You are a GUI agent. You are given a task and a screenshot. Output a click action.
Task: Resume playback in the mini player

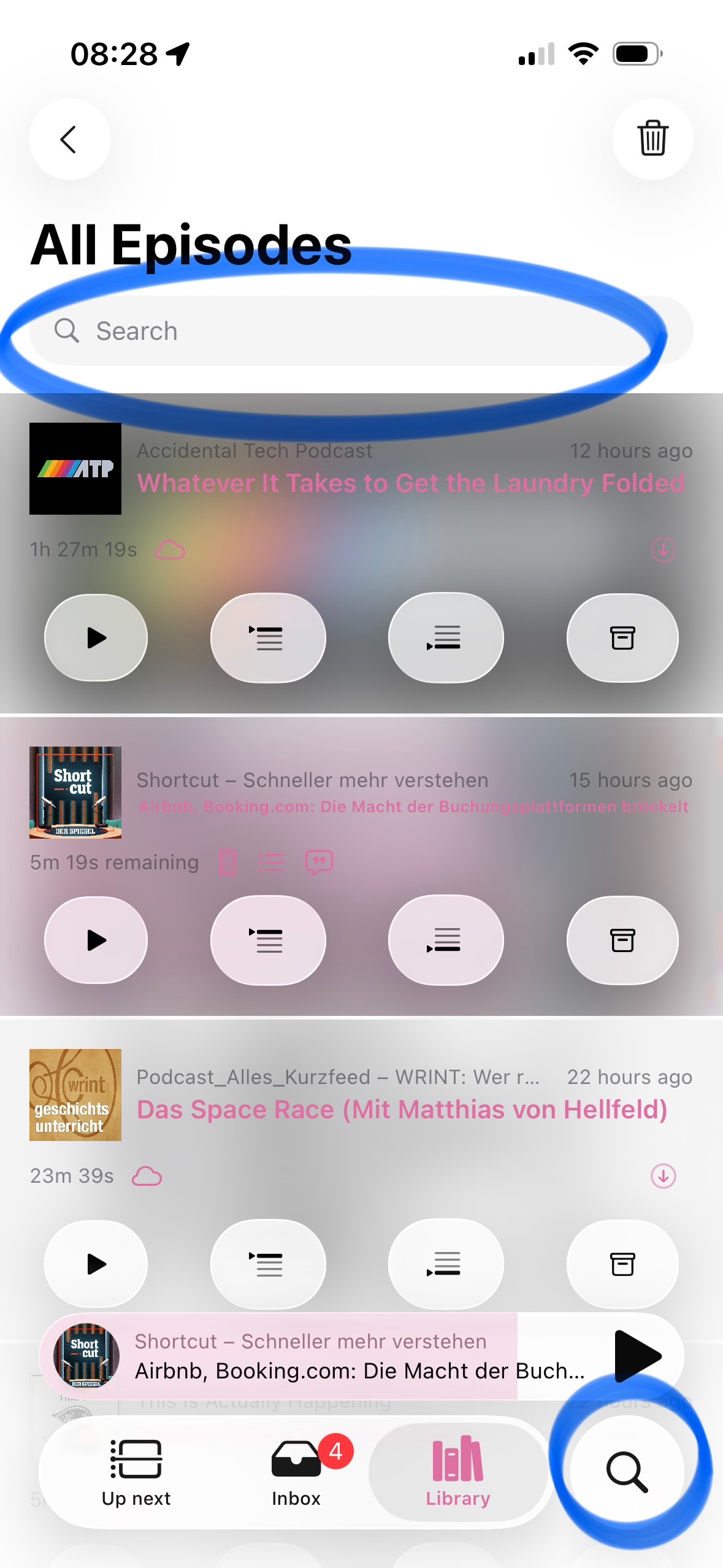pyautogui.click(x=637, y=1356)
